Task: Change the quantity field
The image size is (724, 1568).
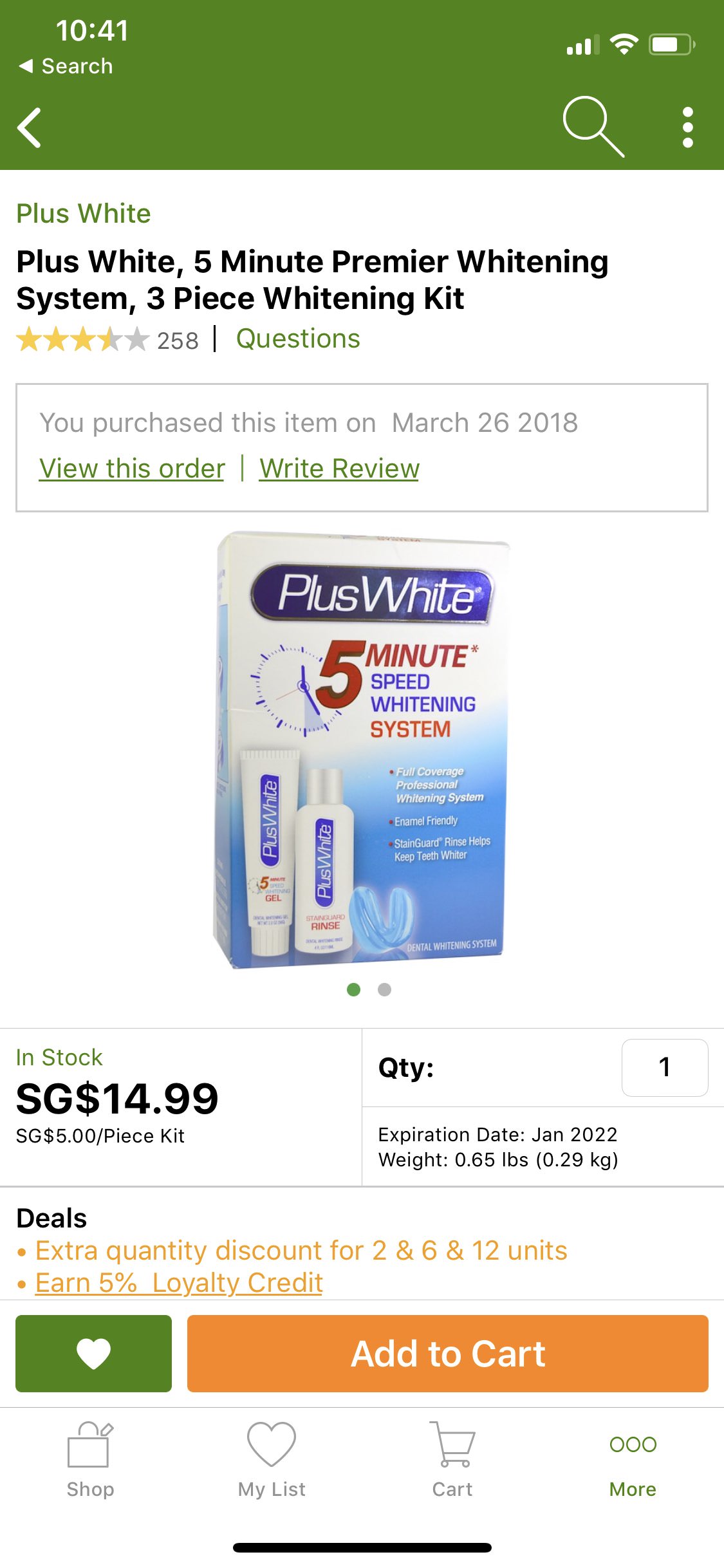Action: point(664,1067)
